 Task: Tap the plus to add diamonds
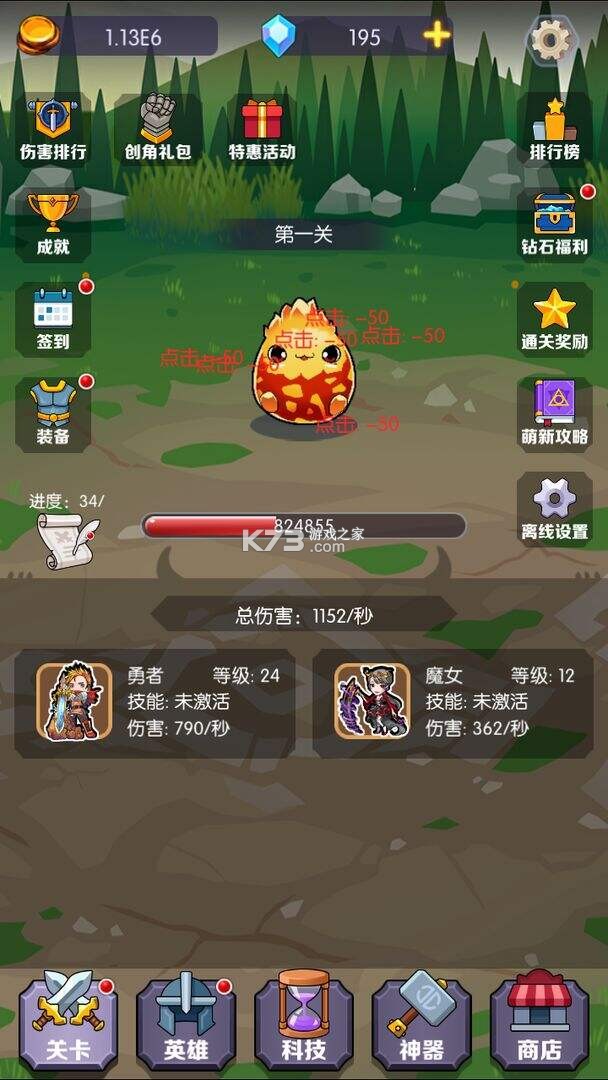tap(437, 36)
